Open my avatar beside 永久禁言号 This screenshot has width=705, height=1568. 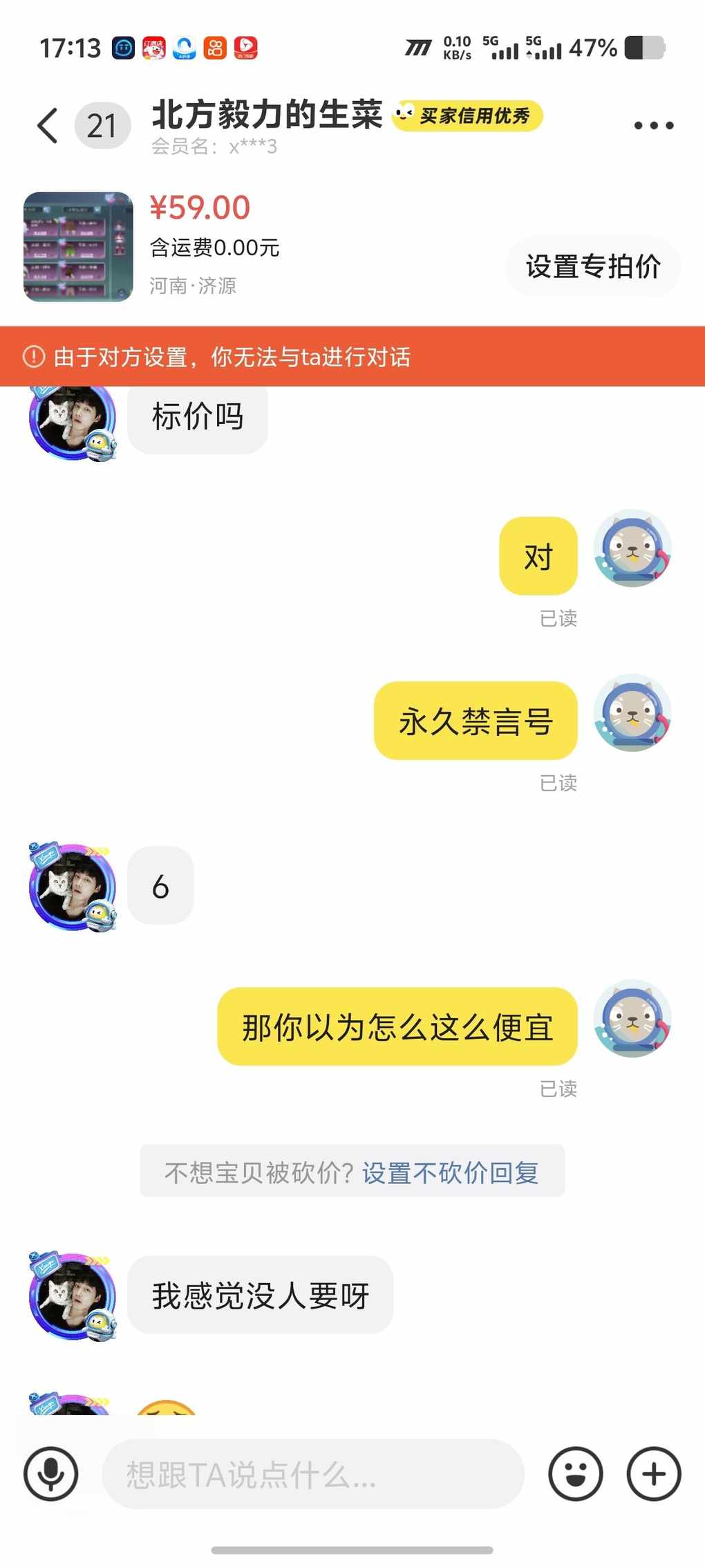[x=632, y=714]
